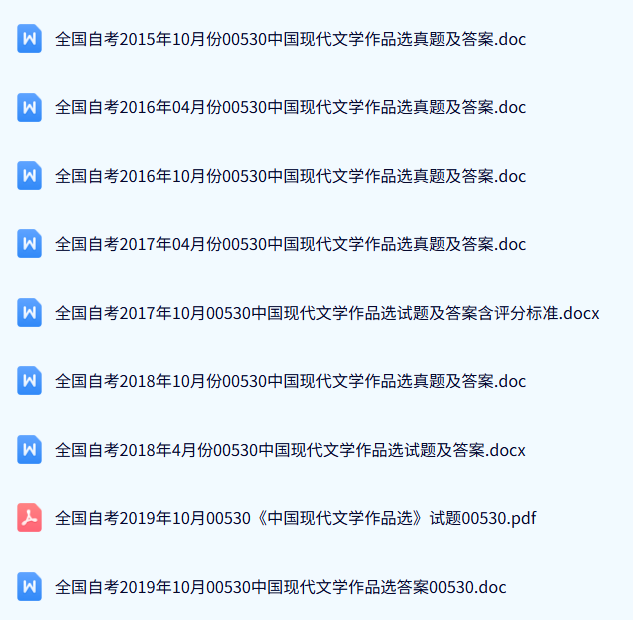Open the 2017年04月份 真题及答案 doc file
Viewport: 633px width, 620px height.
290,244
